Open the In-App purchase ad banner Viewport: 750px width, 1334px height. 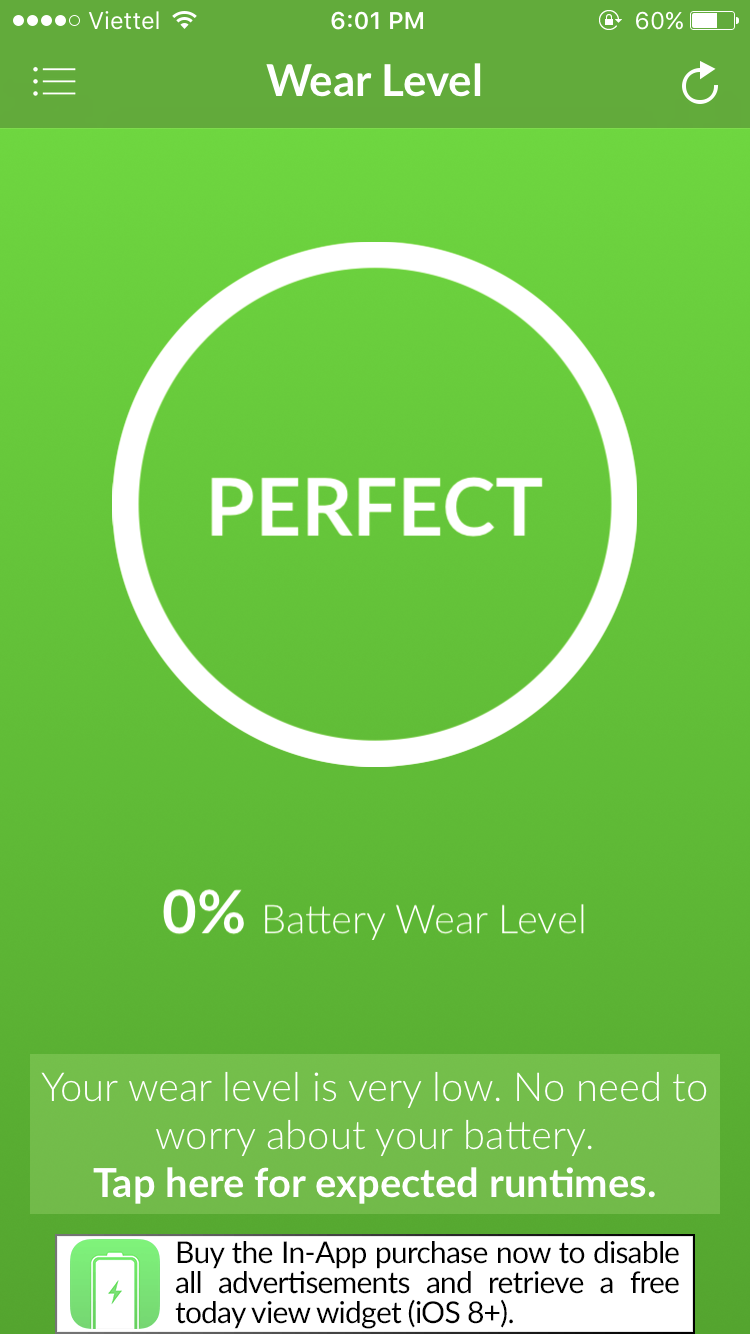point(375,1283)
